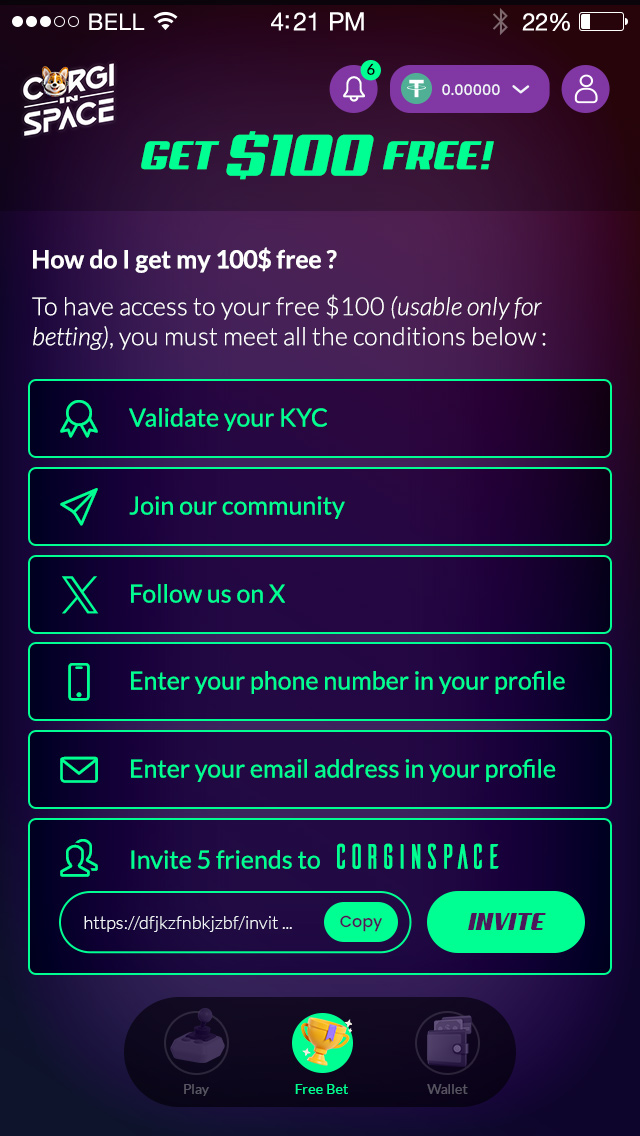Screen dimensions: 640x1136
Task: Tap the INVITE button
Action: (x=506, y=922)
